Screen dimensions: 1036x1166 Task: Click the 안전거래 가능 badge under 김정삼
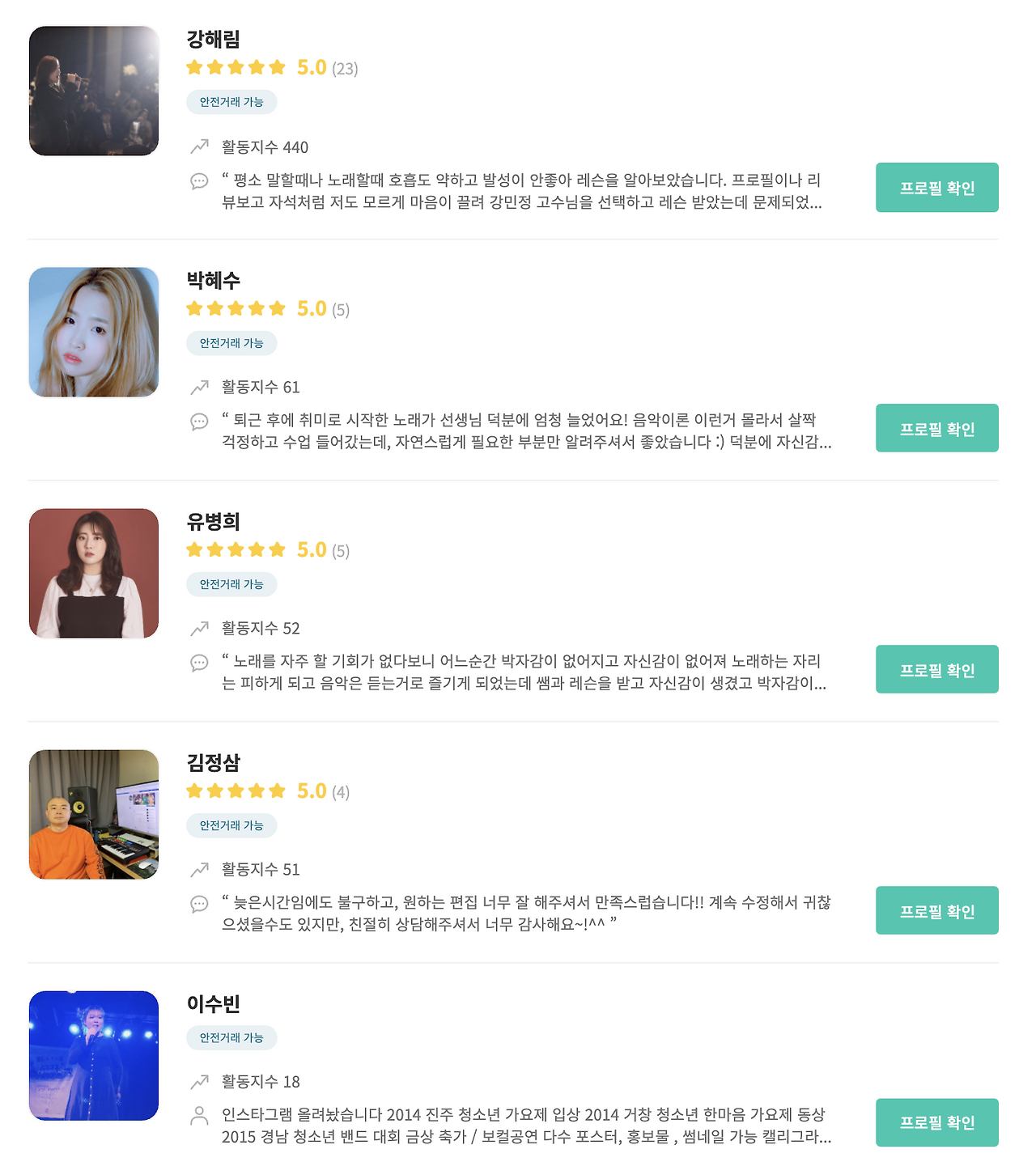click(x=231, y=825)
